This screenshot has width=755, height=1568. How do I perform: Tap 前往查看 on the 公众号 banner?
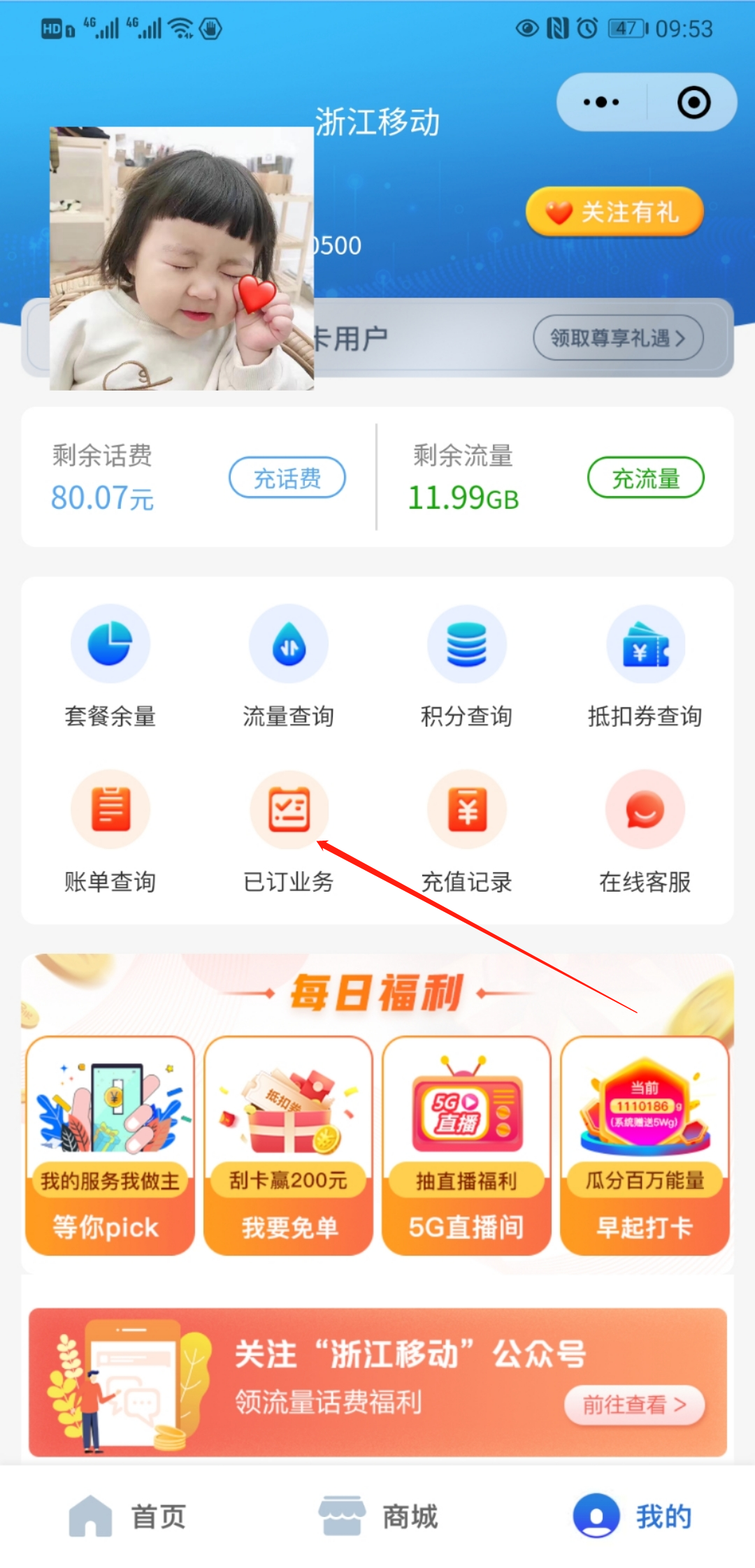(x=633, y=1404)
